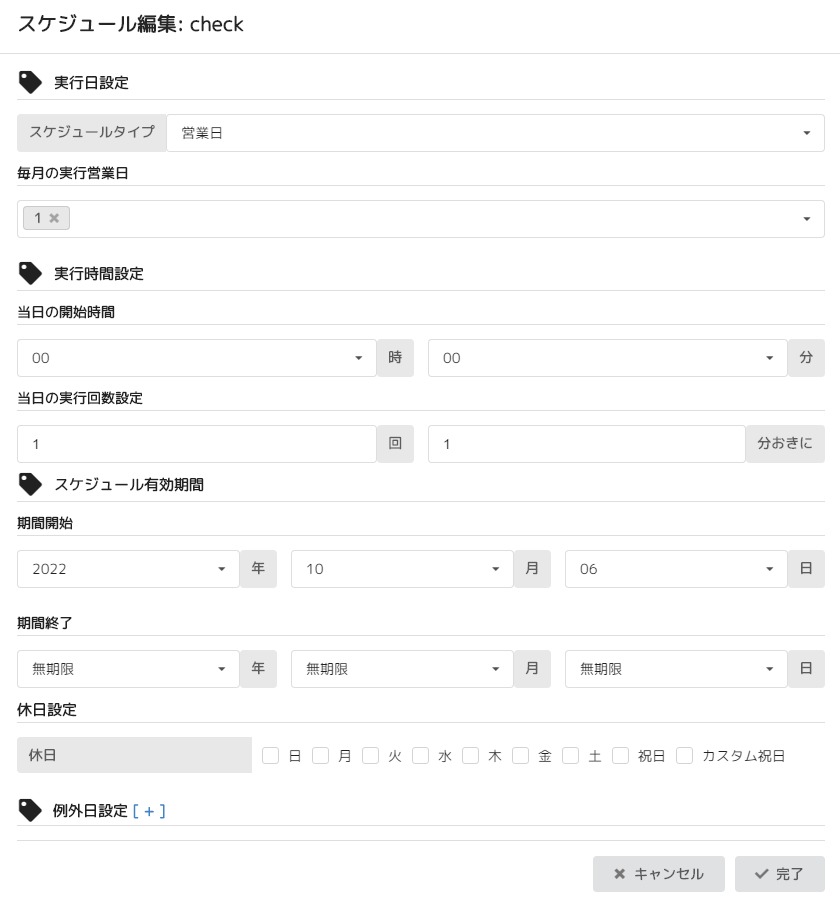The width and height of the screenshot is (840, 909).
Task: Select the start minute dropdown
Action: pyautogui.click(x=607, y=358)
